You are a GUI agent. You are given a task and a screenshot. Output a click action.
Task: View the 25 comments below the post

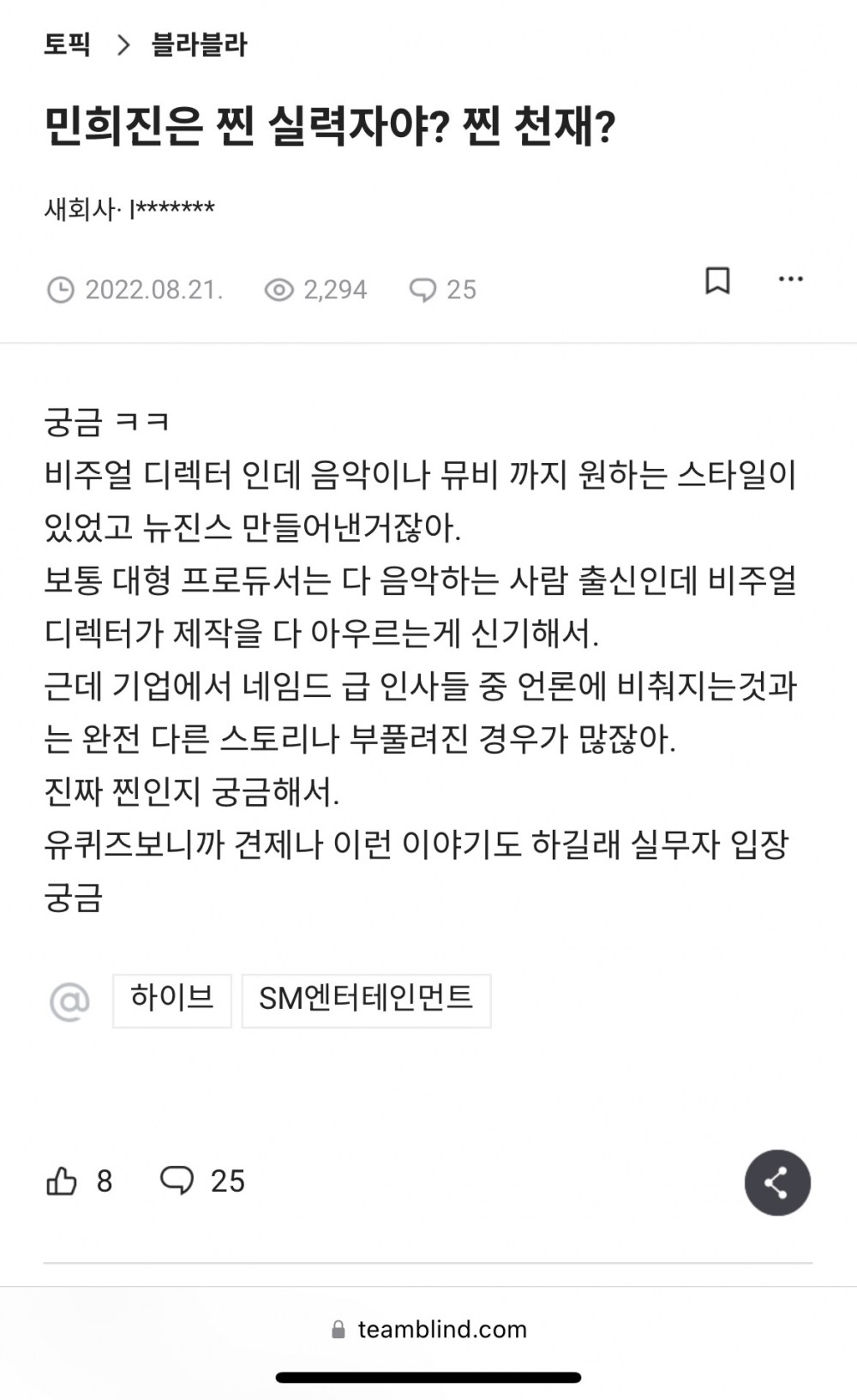(x=202, y=1181)
